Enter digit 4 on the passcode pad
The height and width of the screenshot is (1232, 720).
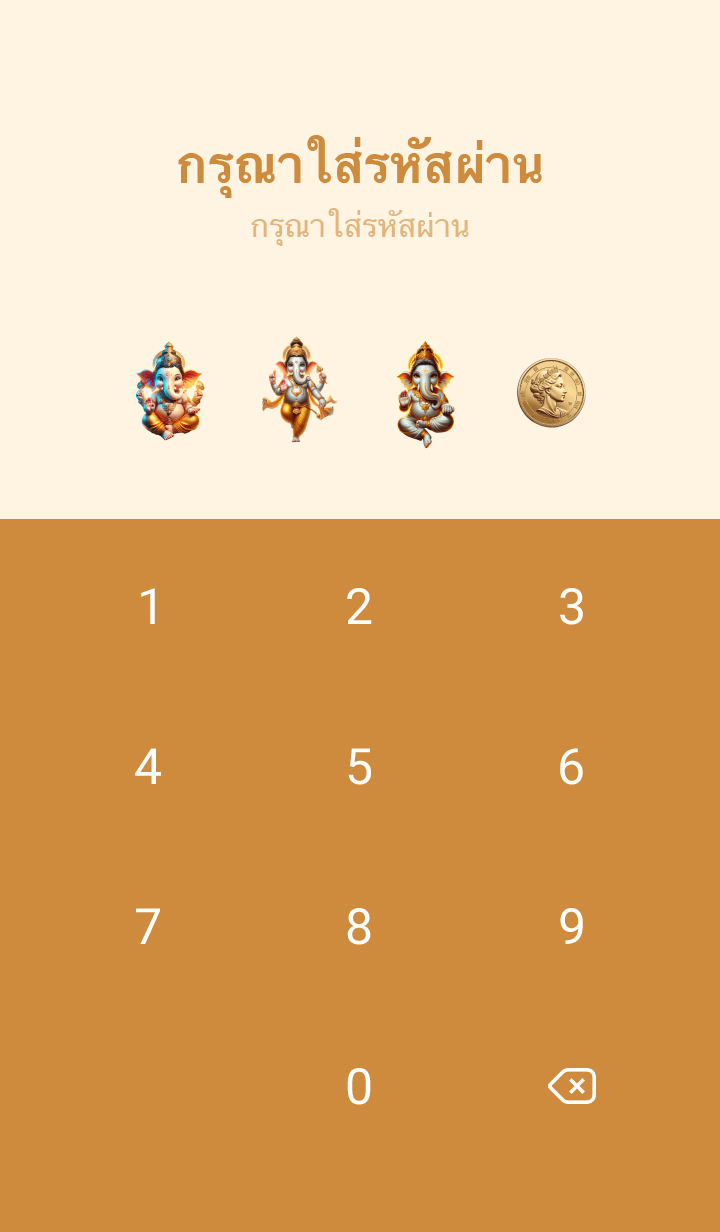(149, 767)
